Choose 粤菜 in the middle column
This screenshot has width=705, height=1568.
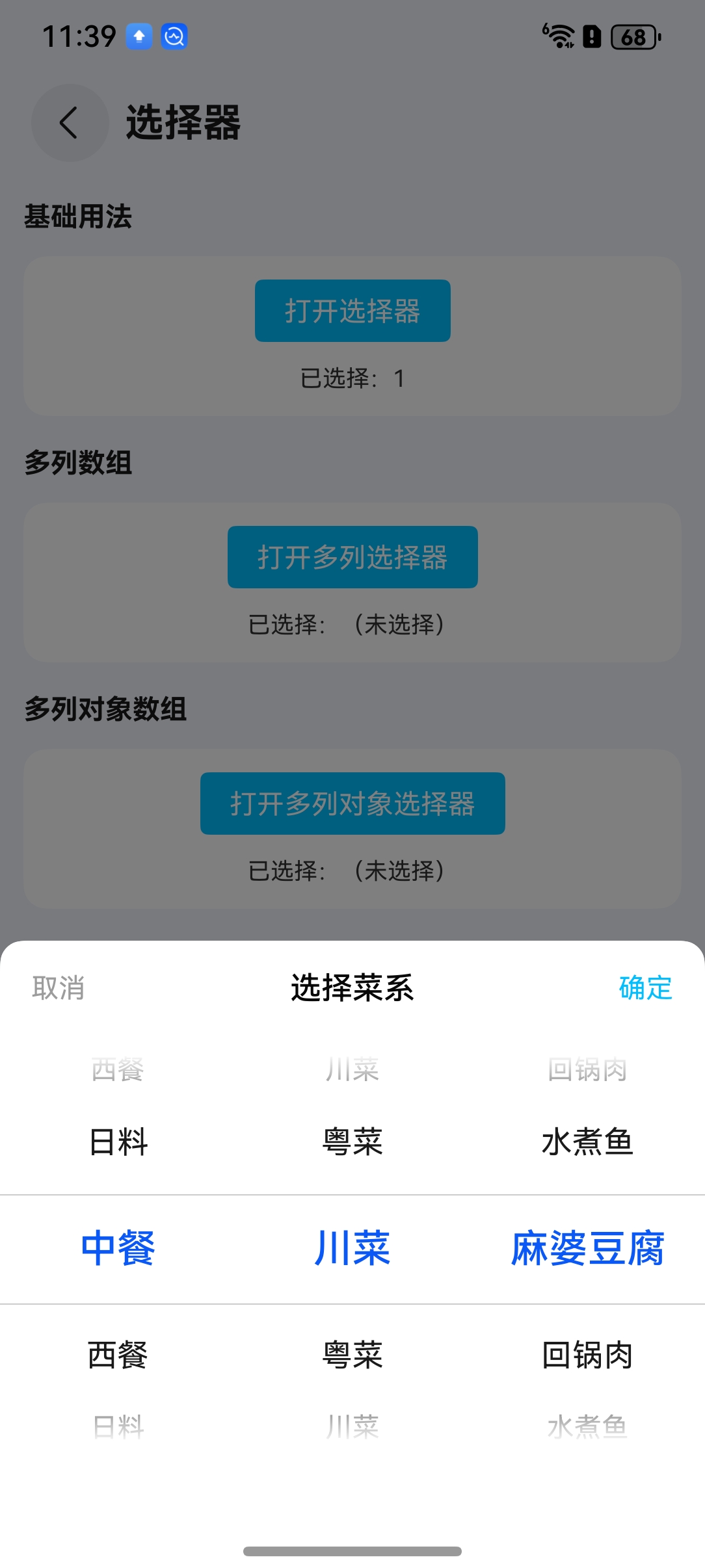(x=352, y=1355)
